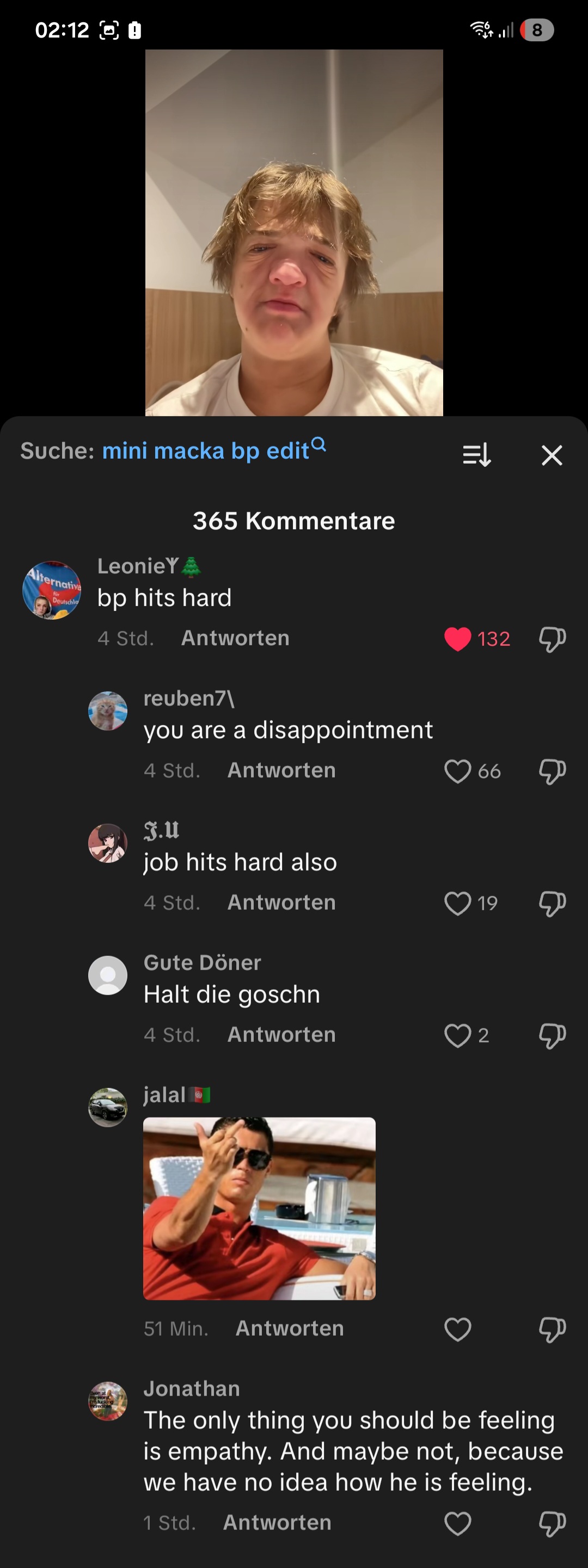Reply to reuben7's comment

(281, 770)
